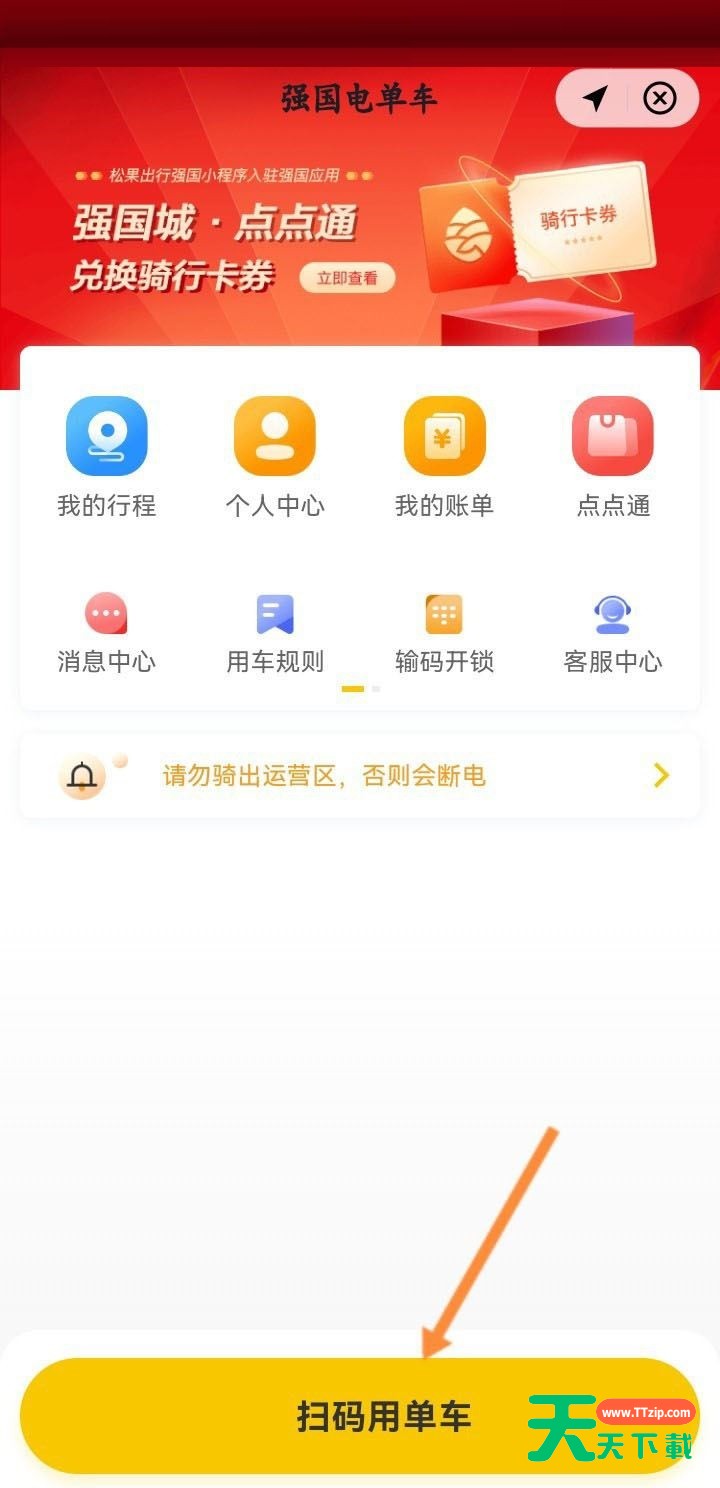
Task: Close the mini program with X icon
Action: (659, 98)
